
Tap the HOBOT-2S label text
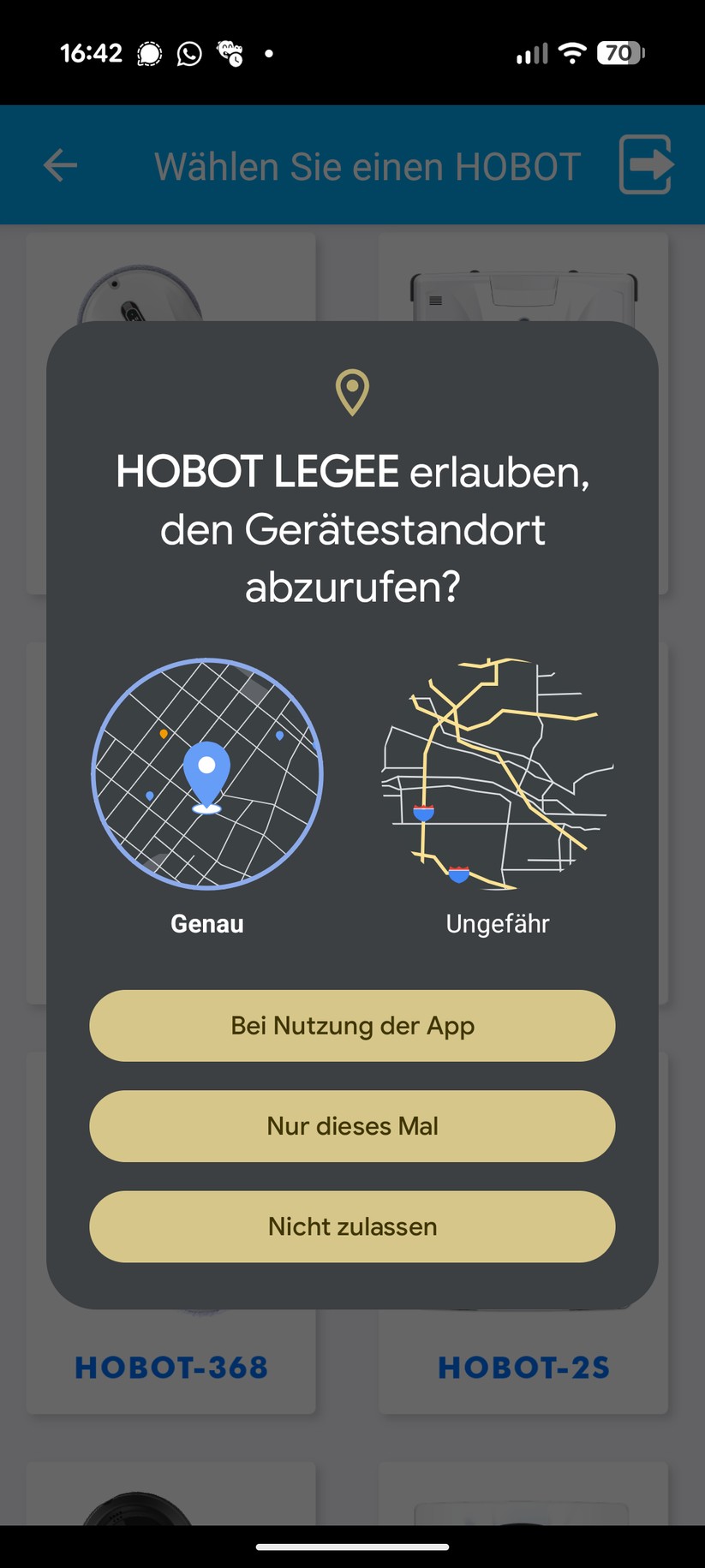tap(523, 1367)
